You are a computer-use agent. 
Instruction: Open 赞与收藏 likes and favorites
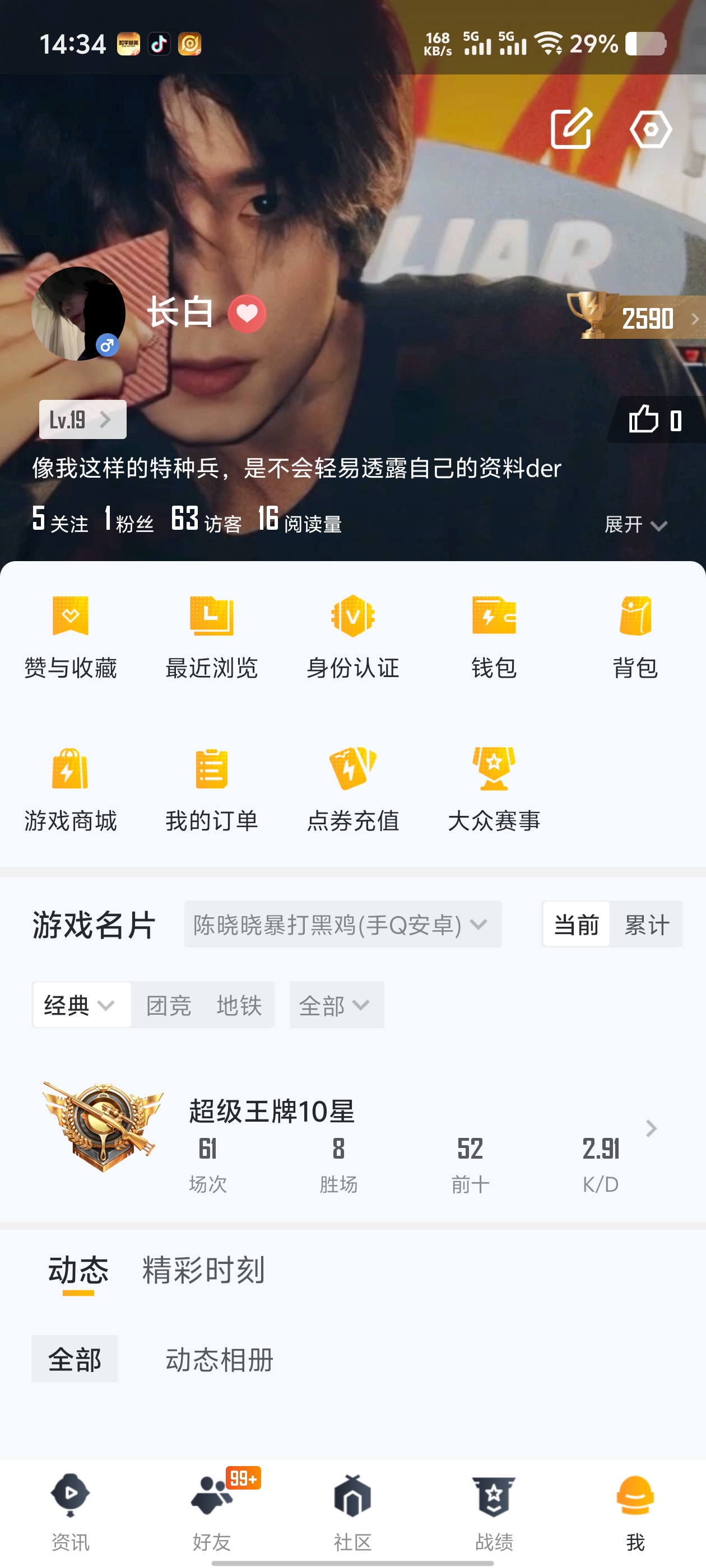[x=70, y=636]
